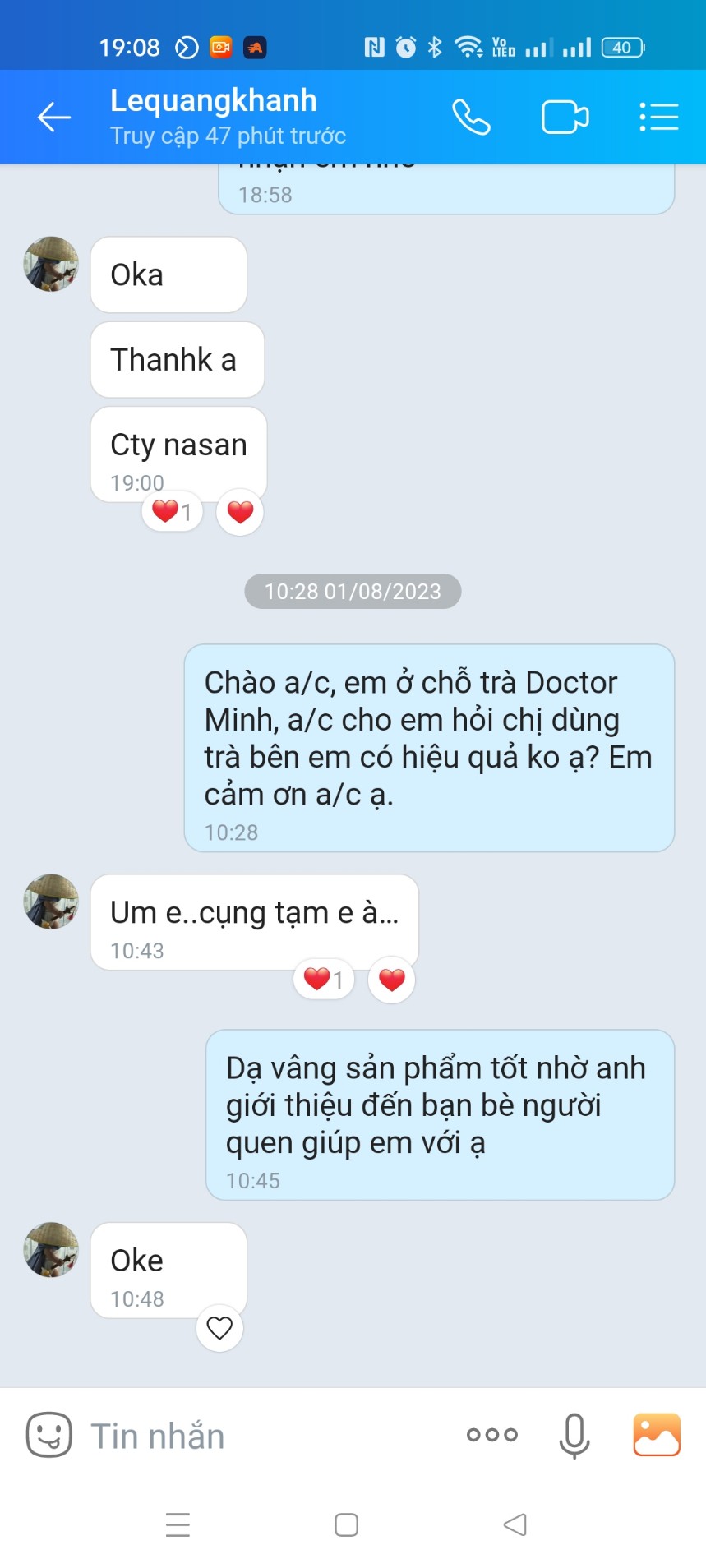
Task: Record a voice message
Action: (x=574, y=1435)
